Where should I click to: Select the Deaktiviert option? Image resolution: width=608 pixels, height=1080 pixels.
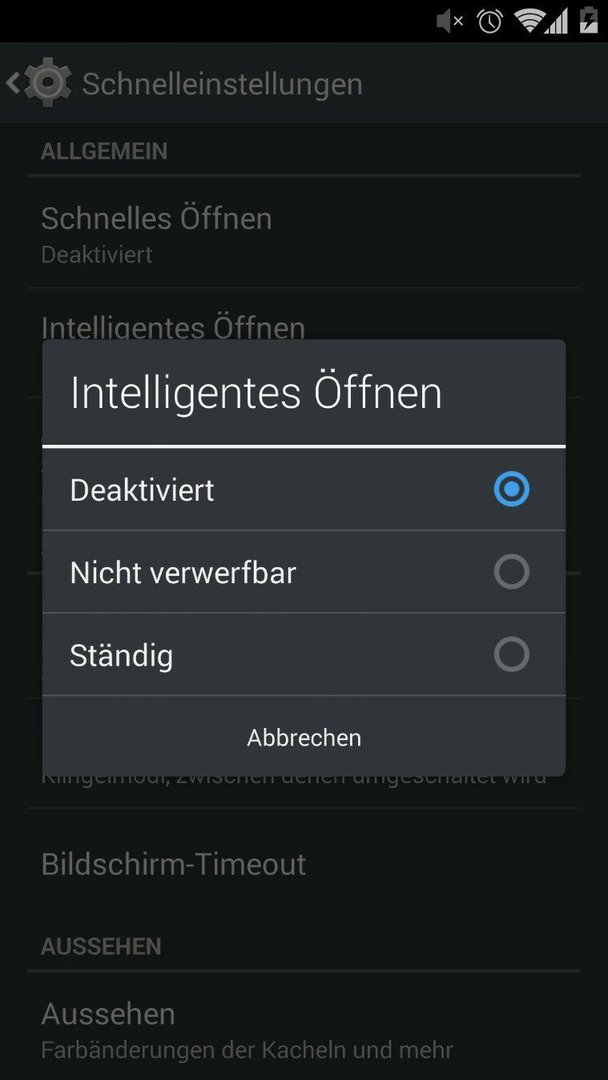303,490
